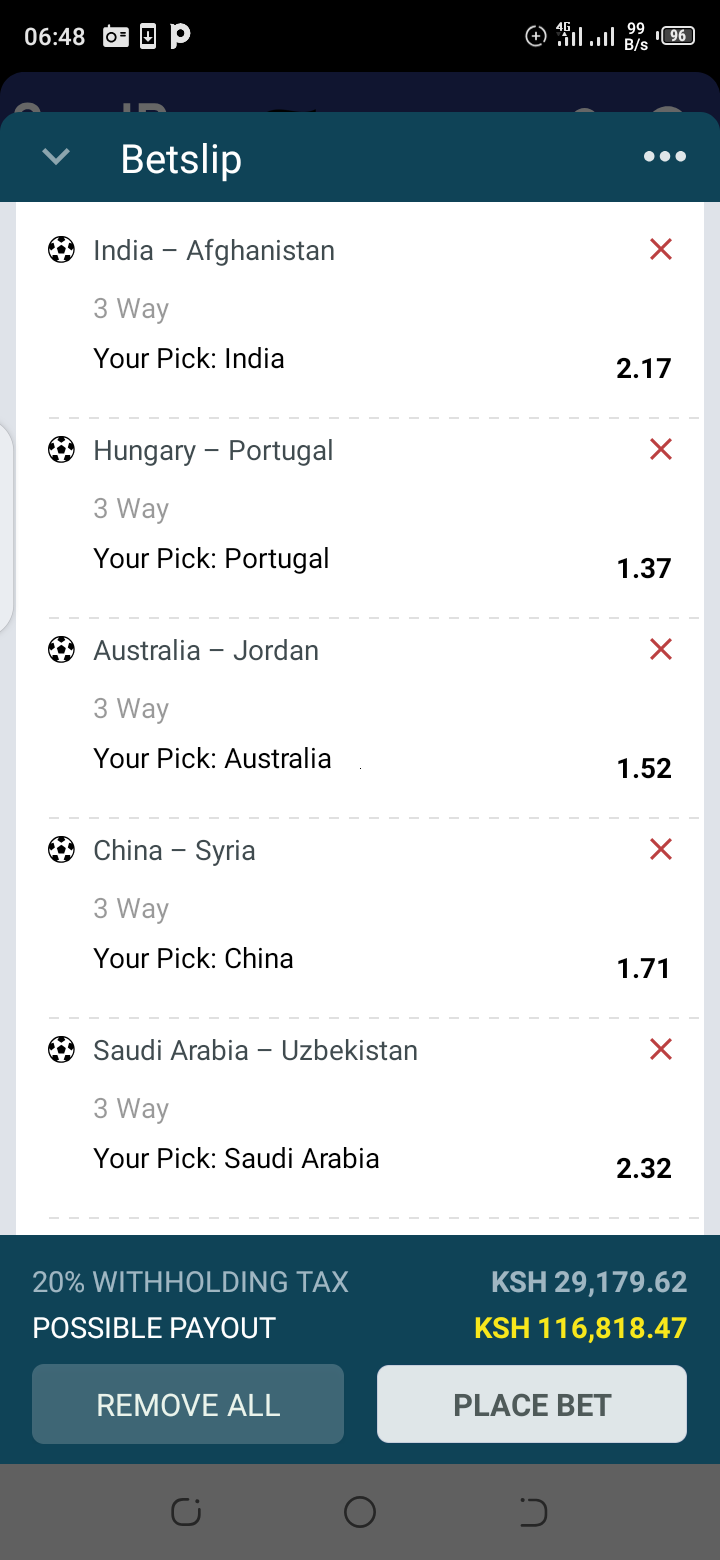Tap the system back button
This screenshot has height=1560, width=720.
(x=533, y=1512)
